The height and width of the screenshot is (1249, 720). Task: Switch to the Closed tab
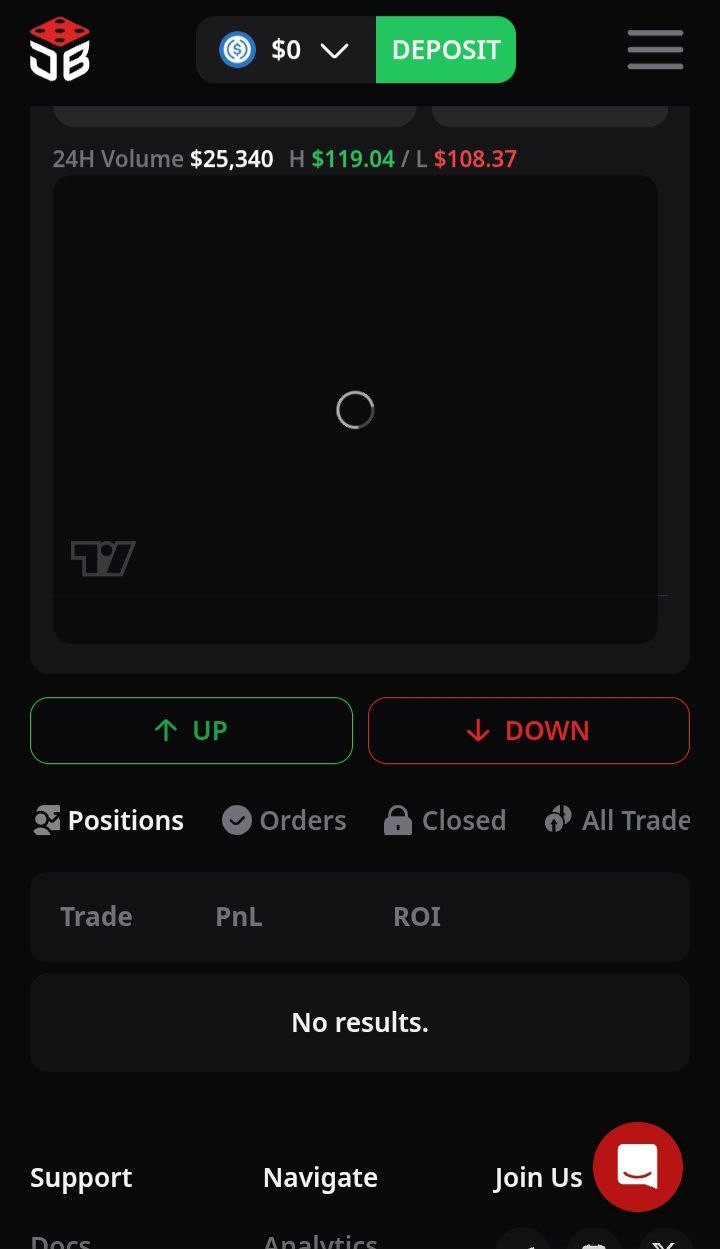pos(445,820)
